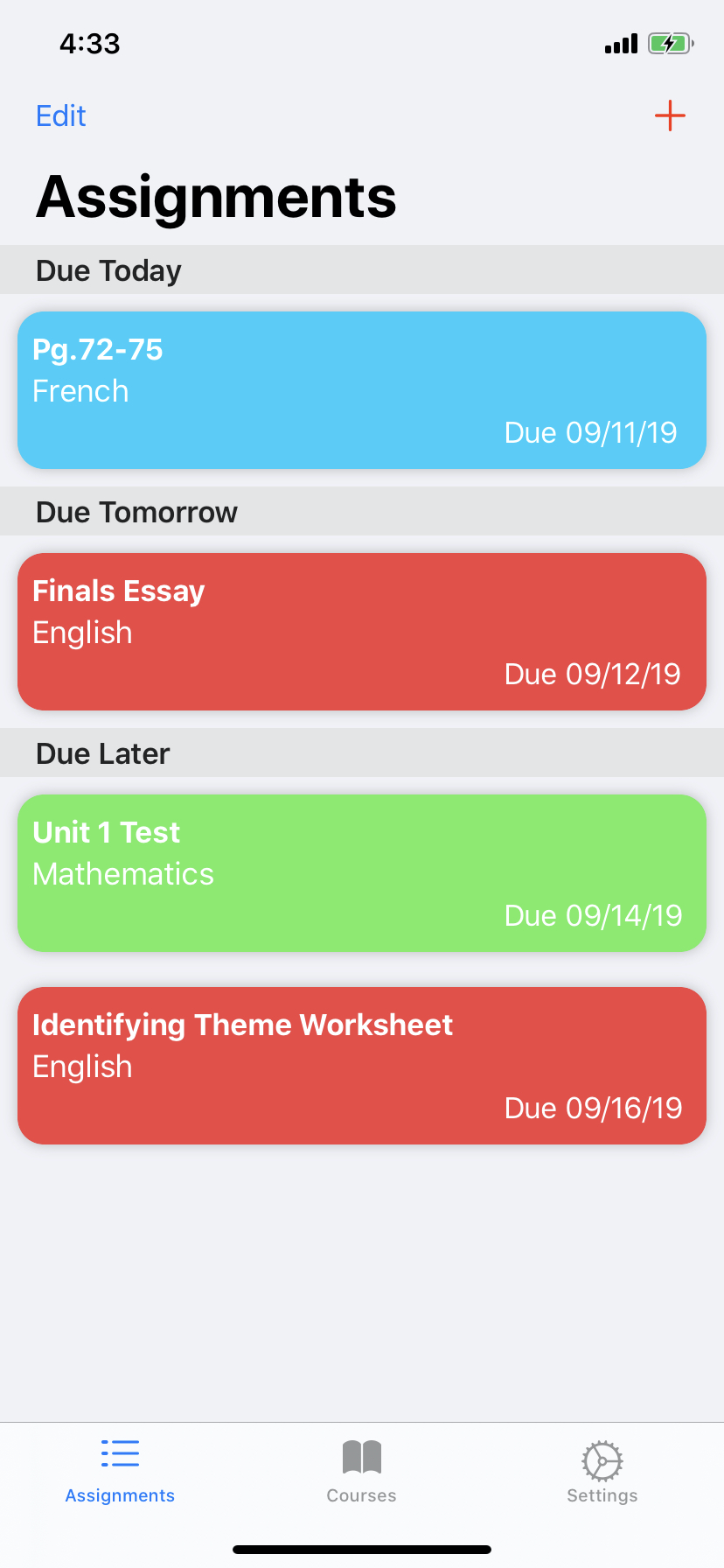
Task: Select the Unit 1 Test Mathematics card
Action: pyautogui.click(x=362, y=873)
